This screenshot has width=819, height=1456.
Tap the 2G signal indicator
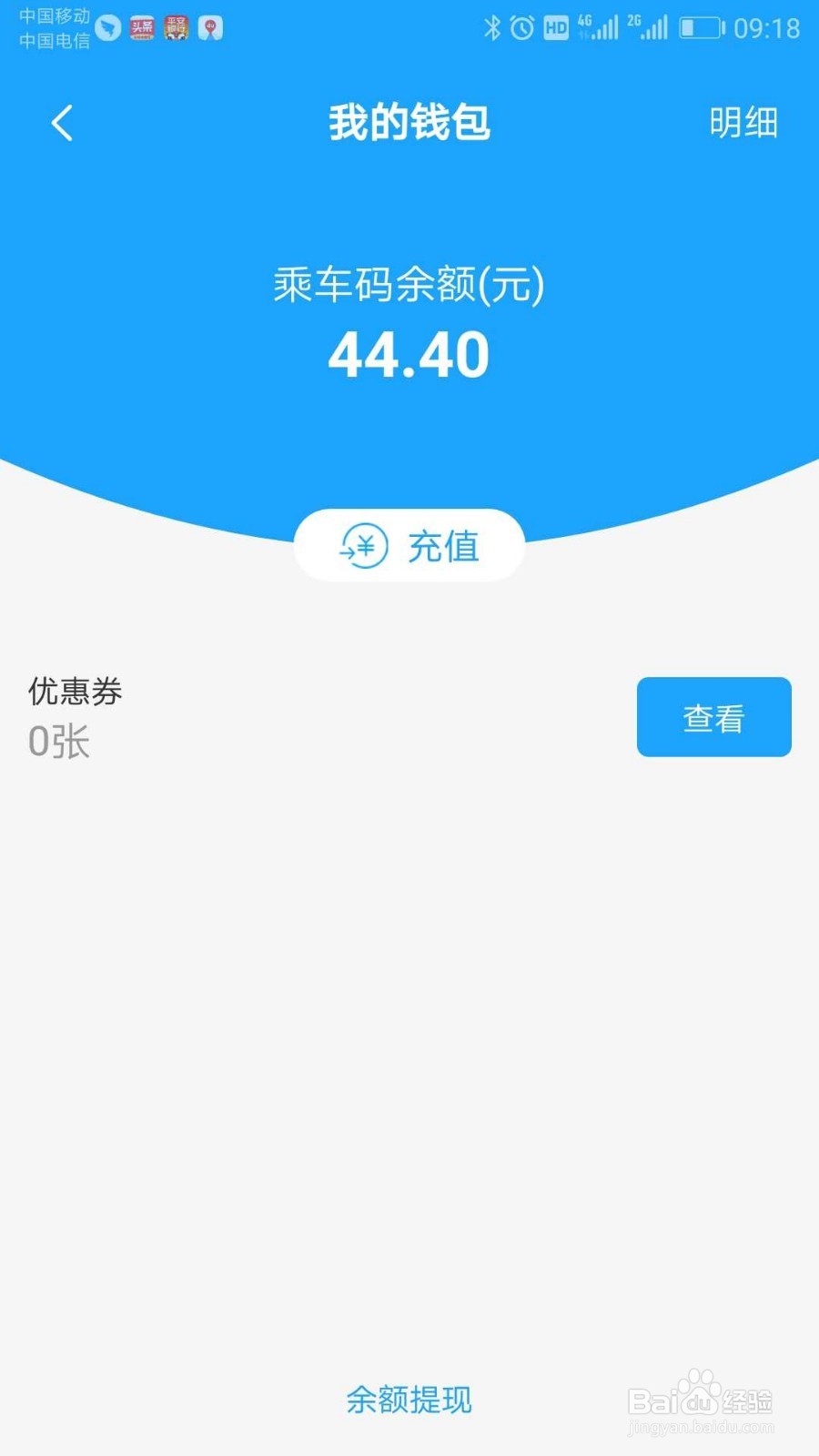click(x=648, y=28)
